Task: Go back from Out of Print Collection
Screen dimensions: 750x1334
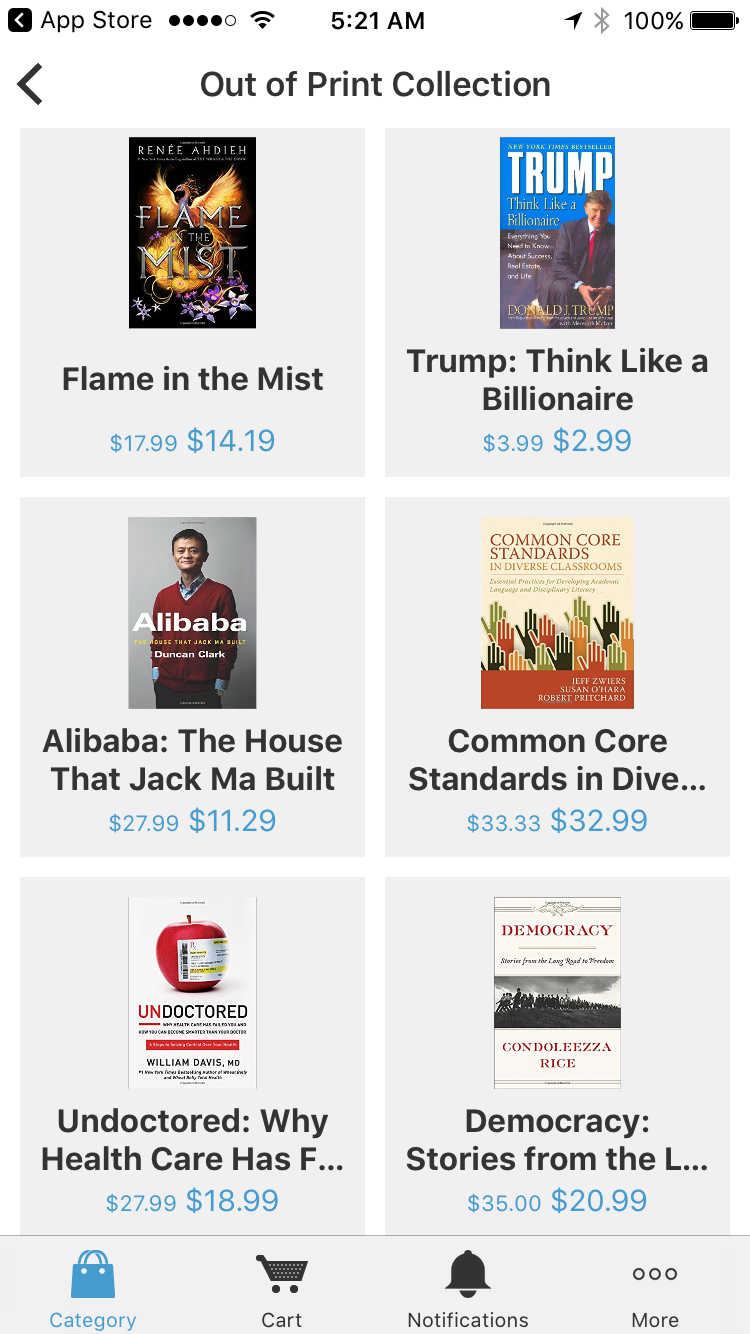Action: (31, 84)
